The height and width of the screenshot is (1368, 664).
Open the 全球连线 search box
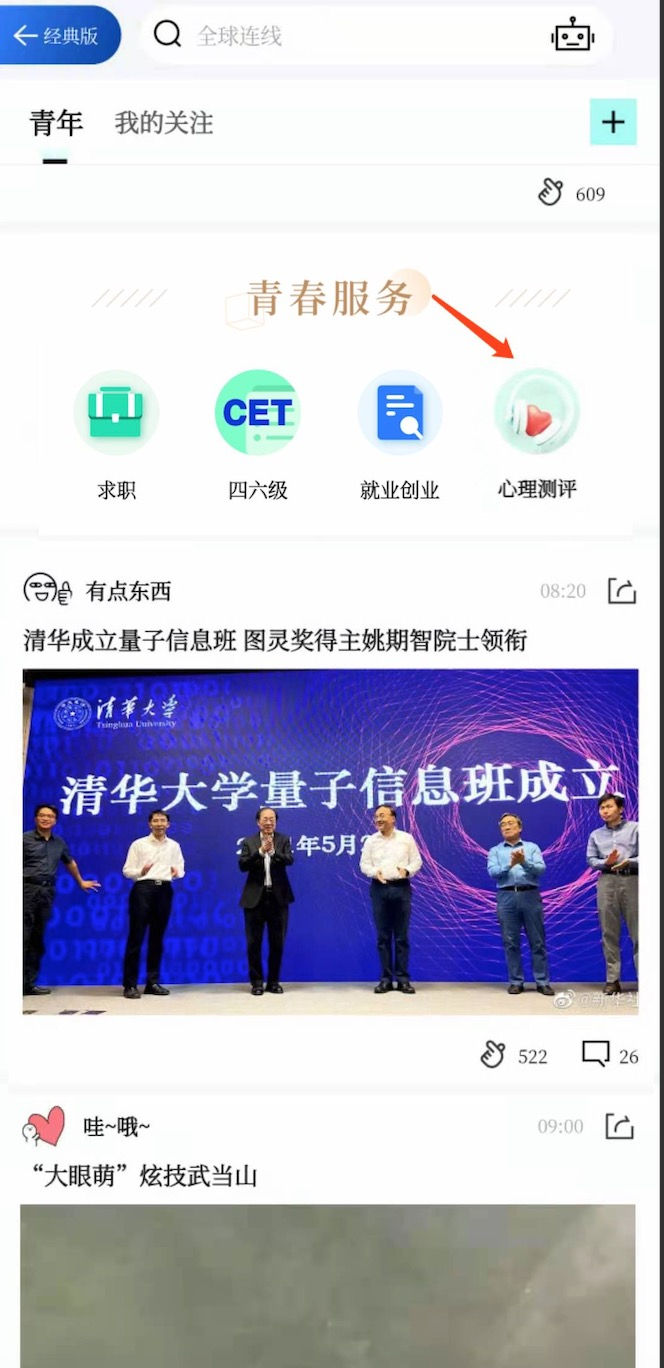(x=340, y=36)
